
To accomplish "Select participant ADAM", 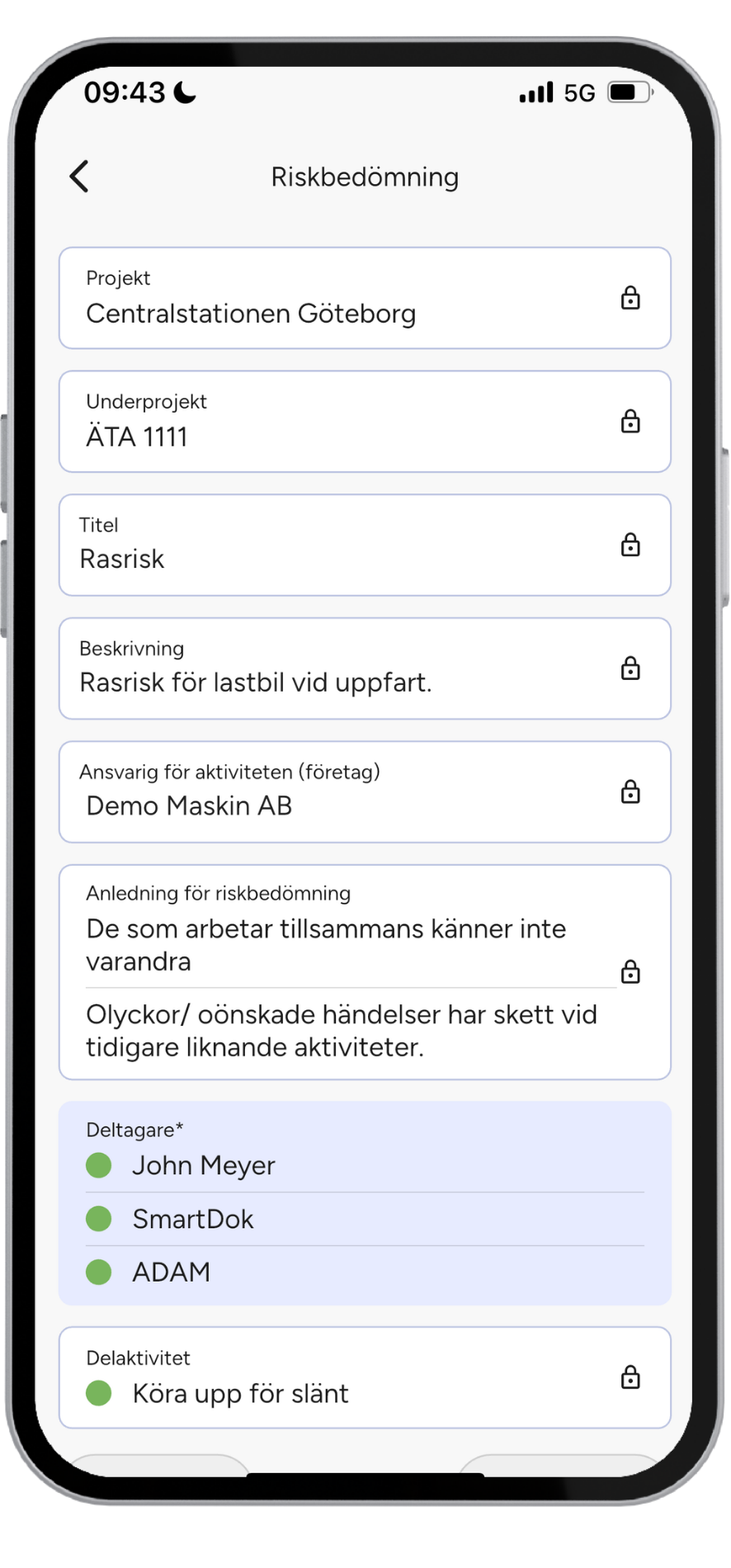I will [172, 1272].
